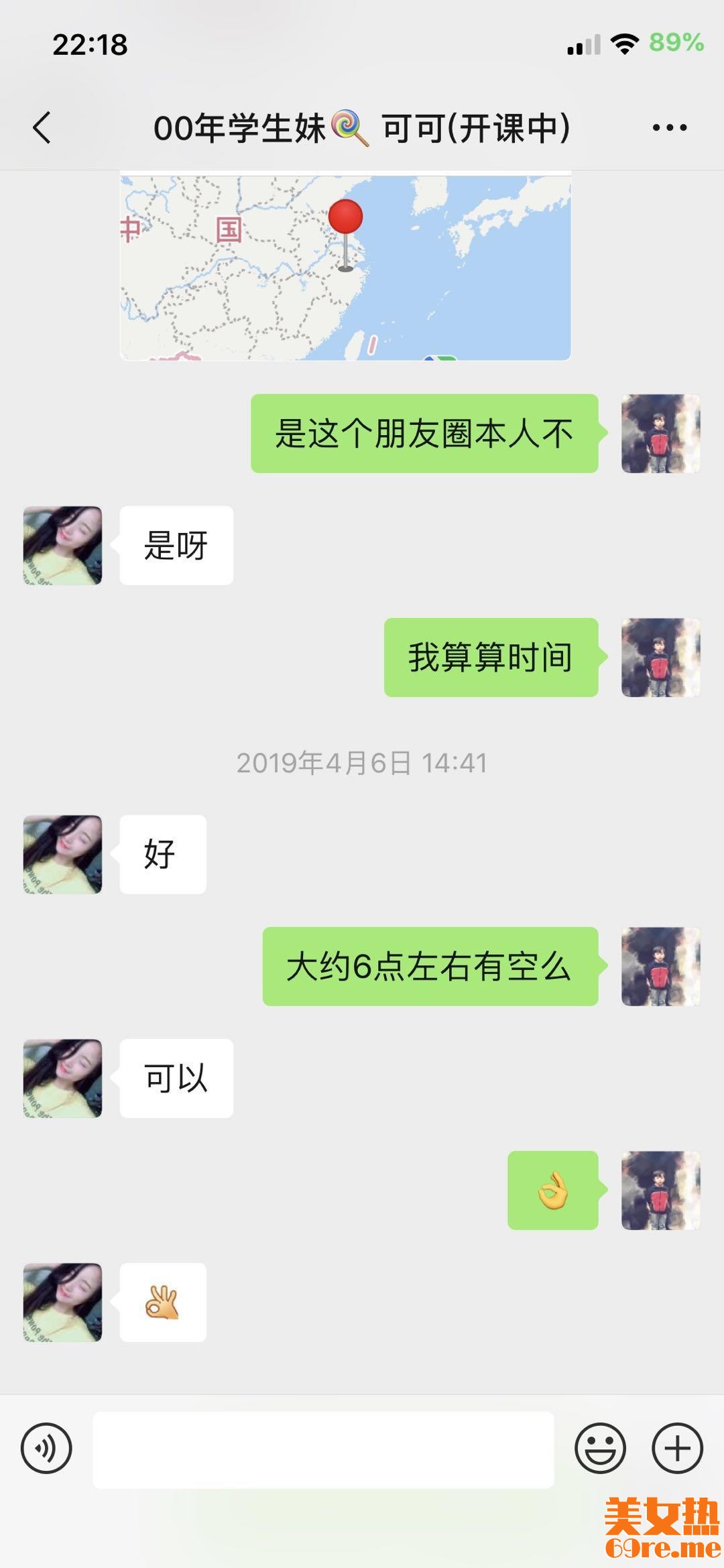
Task: Open the shared location map message
Action: click(x=345, y=267)
